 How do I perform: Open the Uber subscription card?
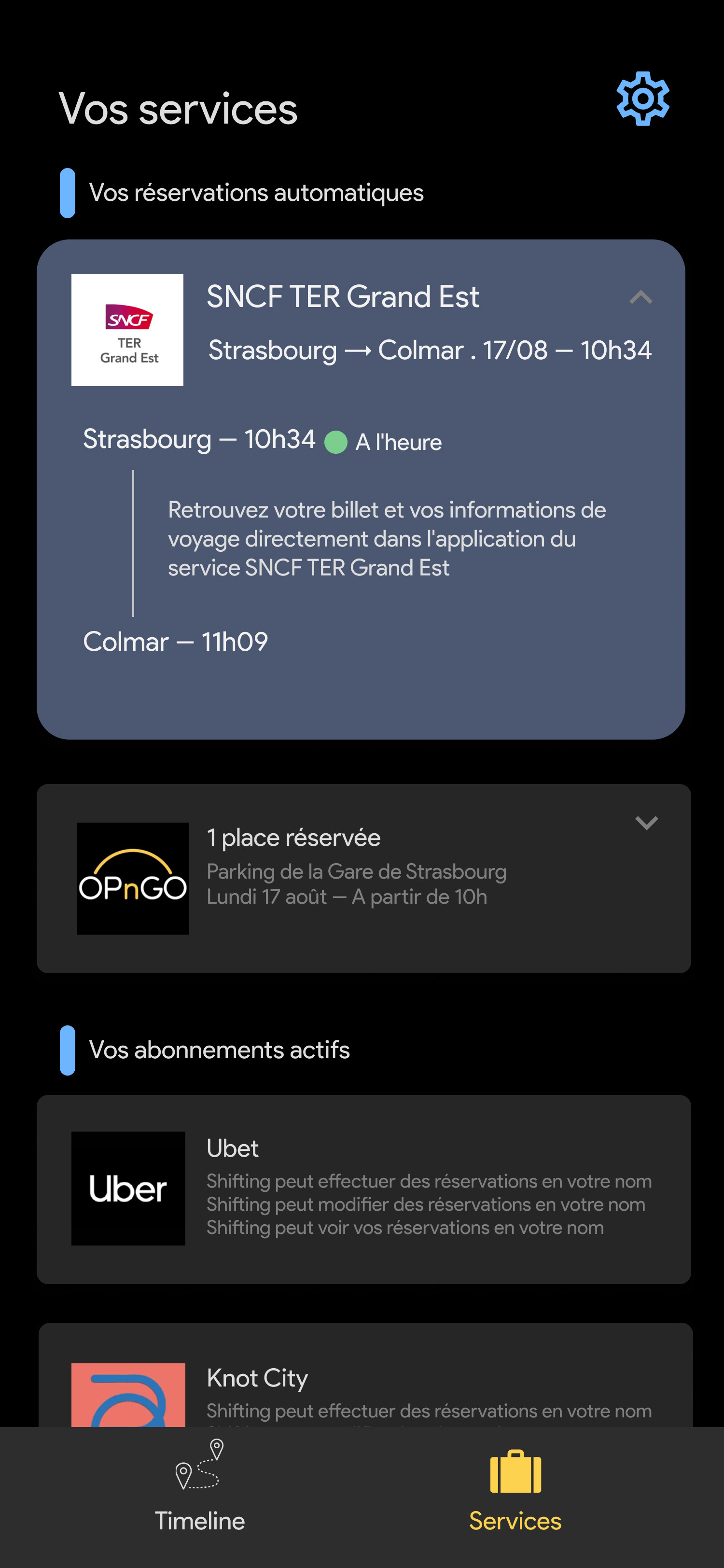point(363,1188)
